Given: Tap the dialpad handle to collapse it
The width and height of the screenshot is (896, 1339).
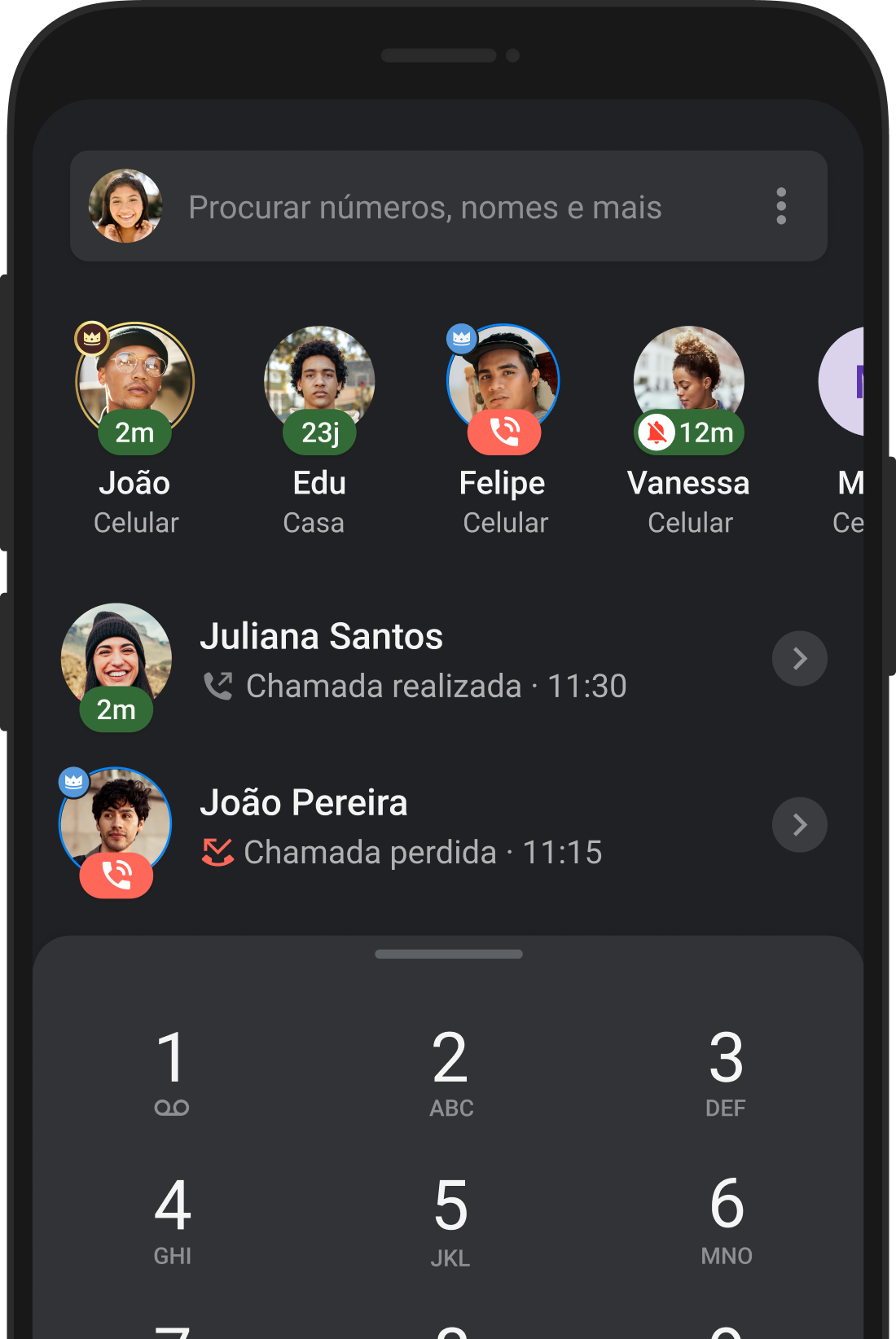Looking at the screenshot, I should click(448, 954).
